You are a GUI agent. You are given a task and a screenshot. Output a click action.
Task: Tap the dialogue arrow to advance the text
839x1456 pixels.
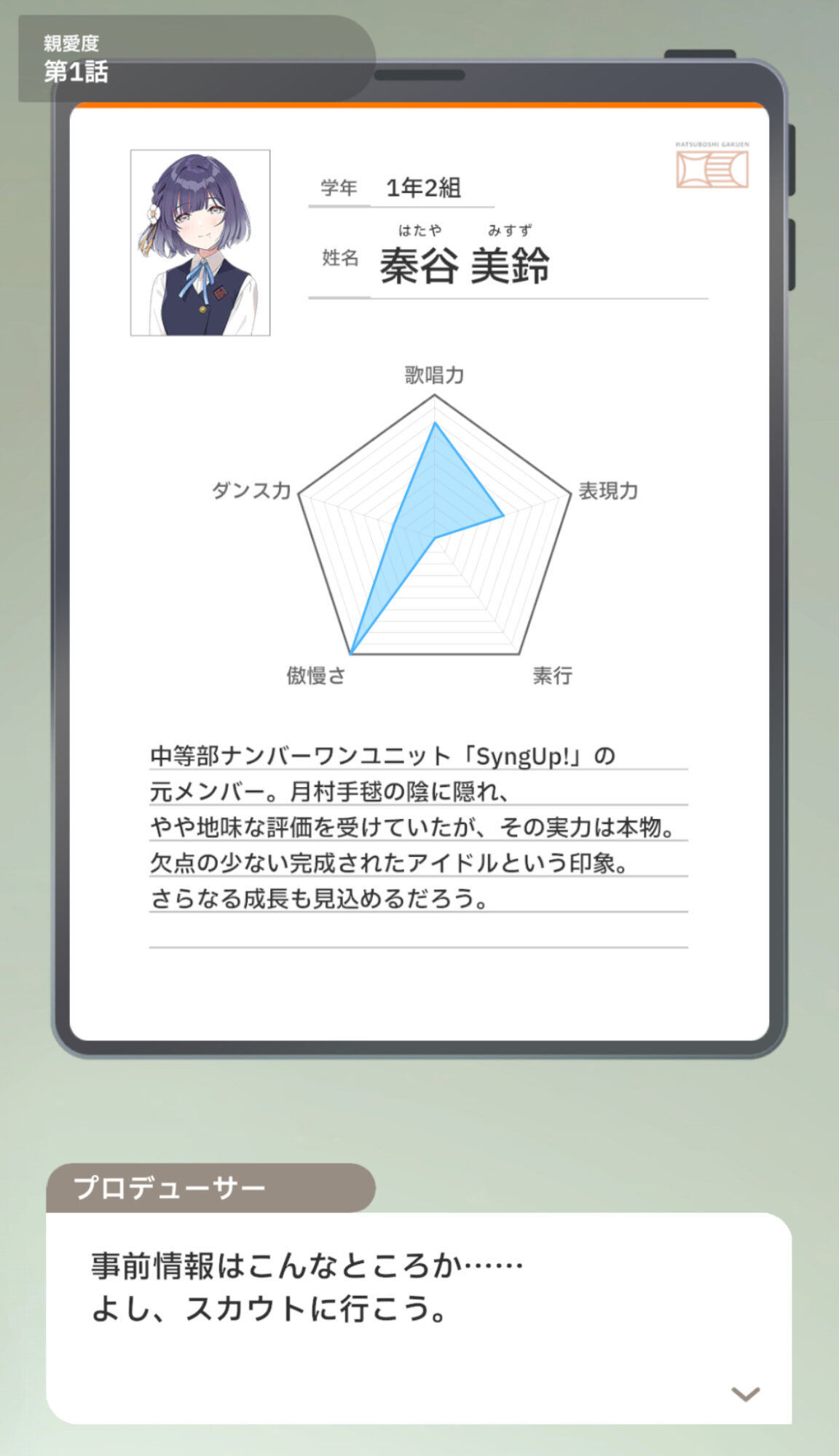tap(746, 1393)
